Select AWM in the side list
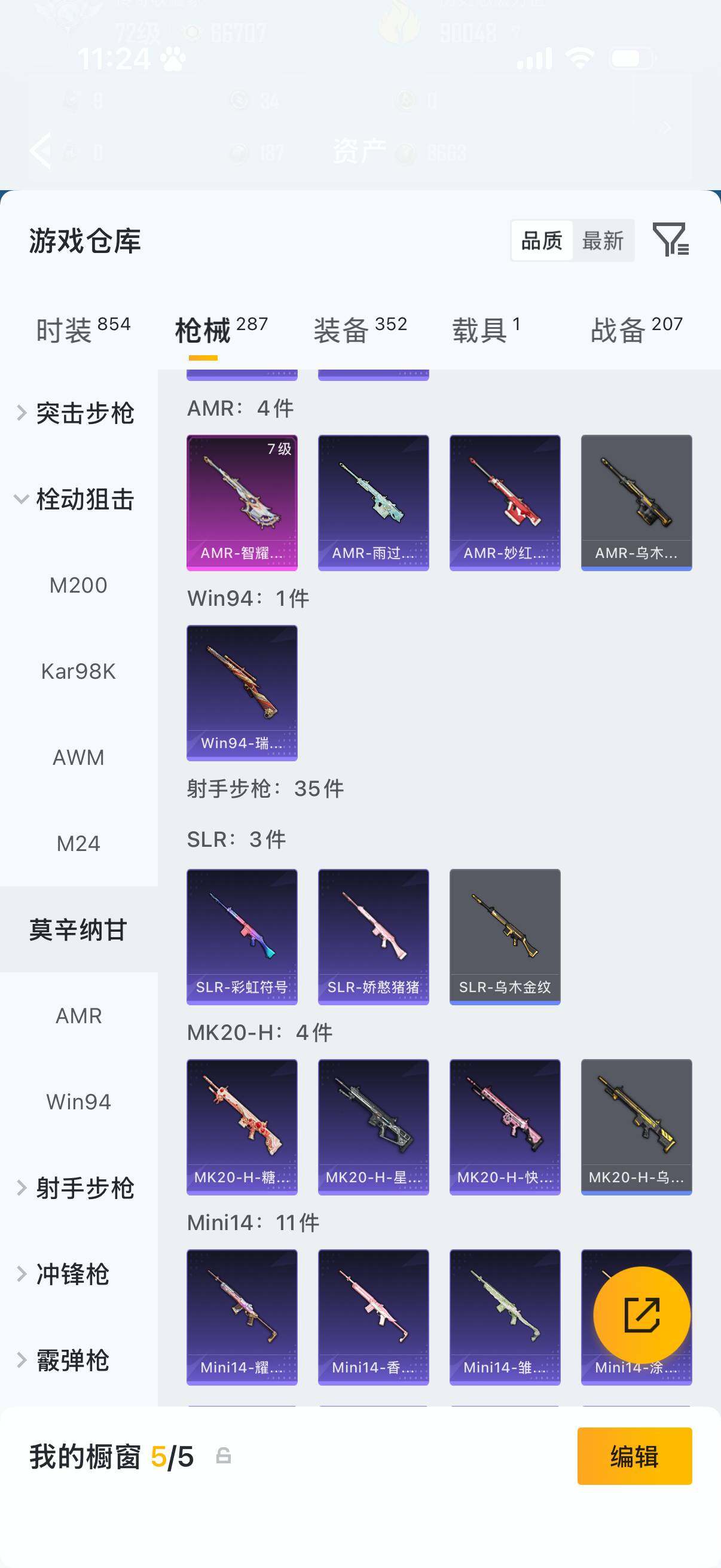The width and height of the screenshot is (721, 1568). coord(78,757)
